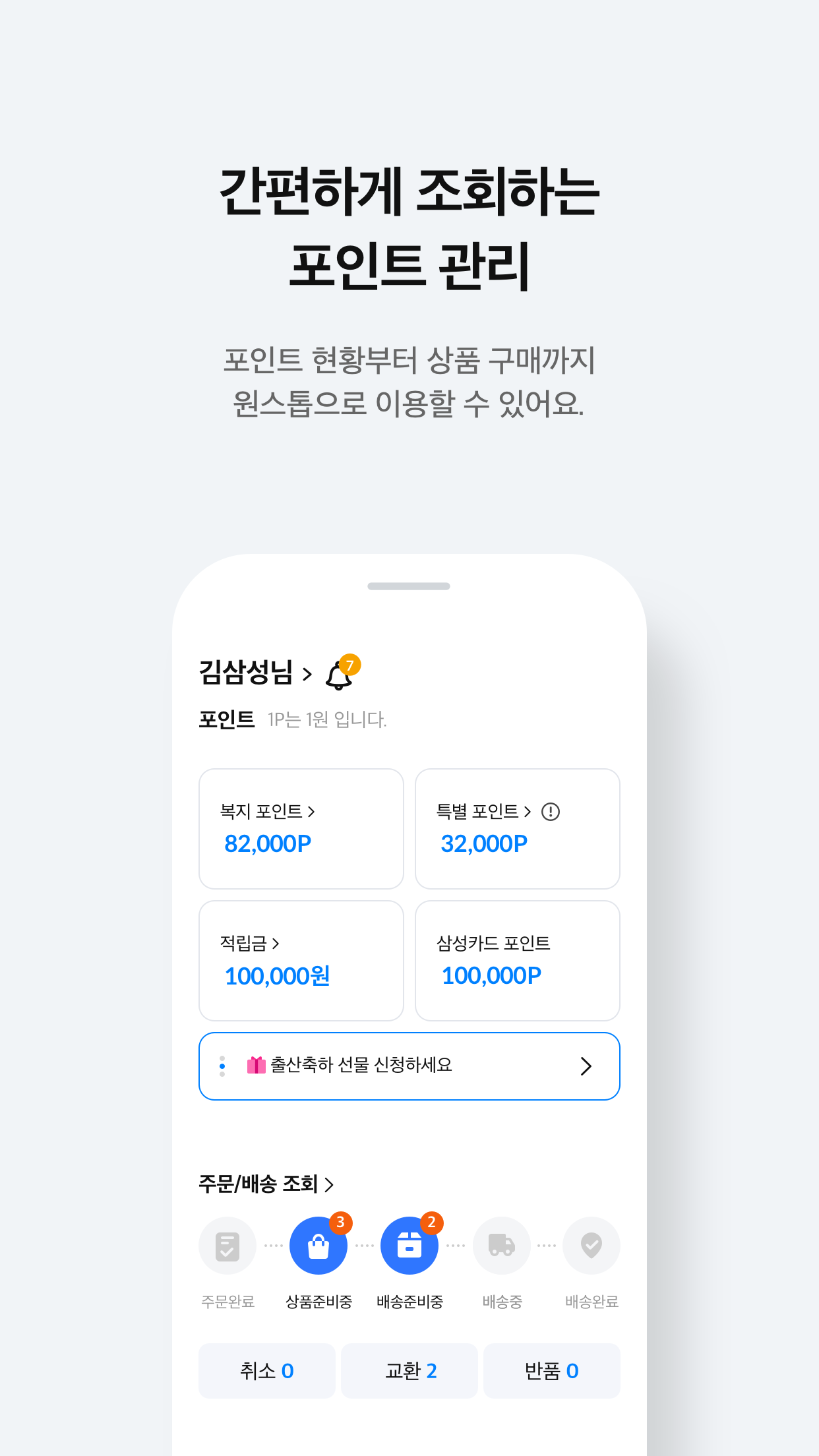Select the 배송중 truck icon
This screenshot has width=819, height=1456.
(501, 1245)
